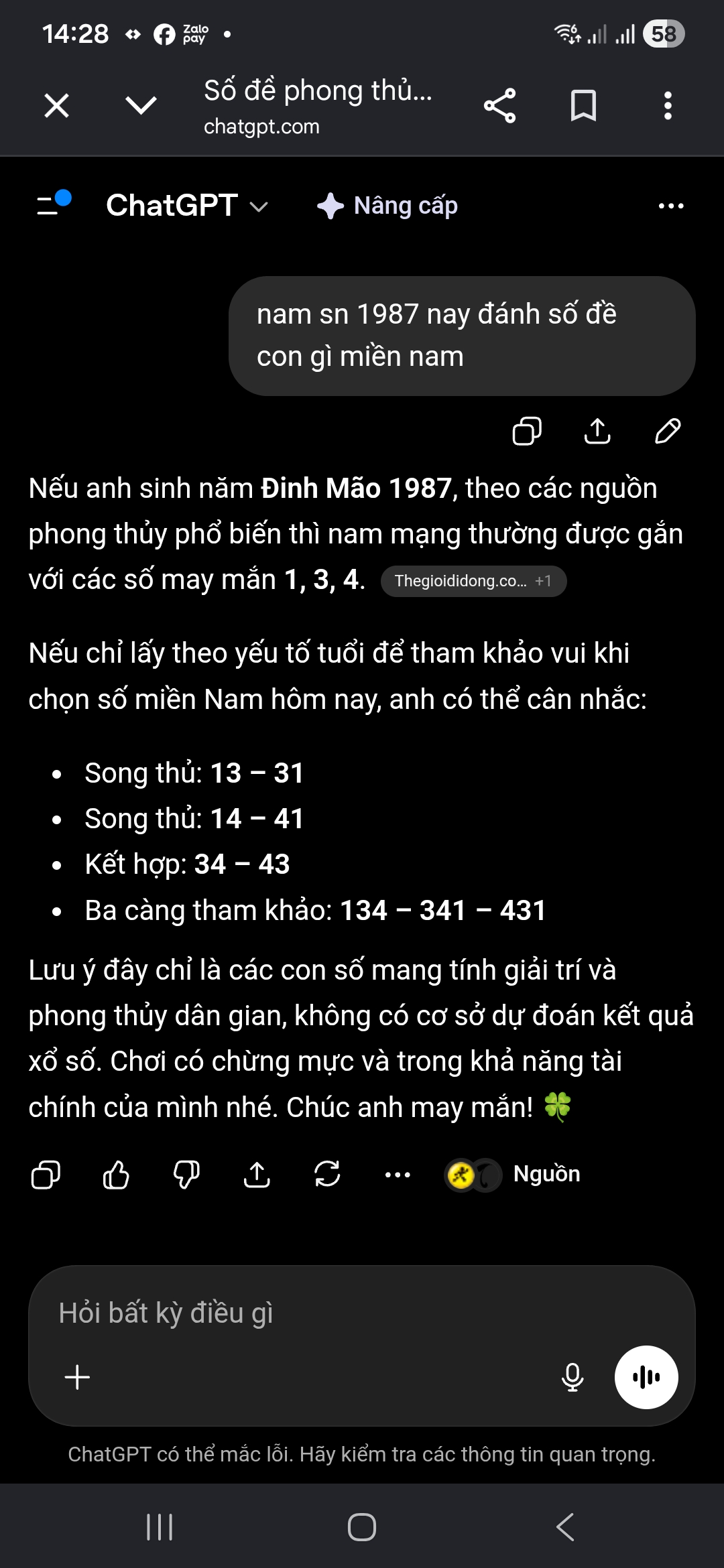Go back using the system back button
724x1568 pixels.
pyautogui.click(x=565, y=1527)
